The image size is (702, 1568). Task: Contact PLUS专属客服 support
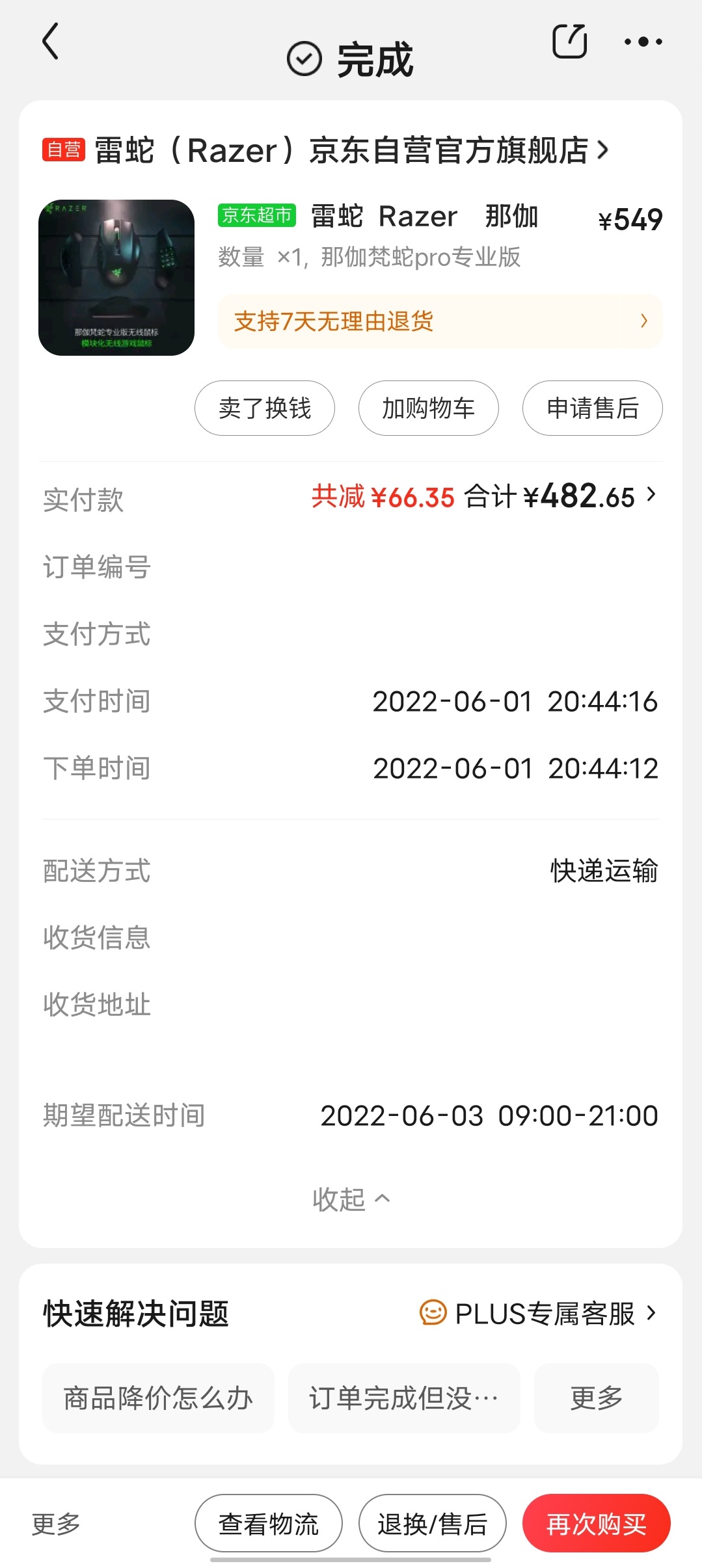pyautogui.click(x=539, y=1314)
